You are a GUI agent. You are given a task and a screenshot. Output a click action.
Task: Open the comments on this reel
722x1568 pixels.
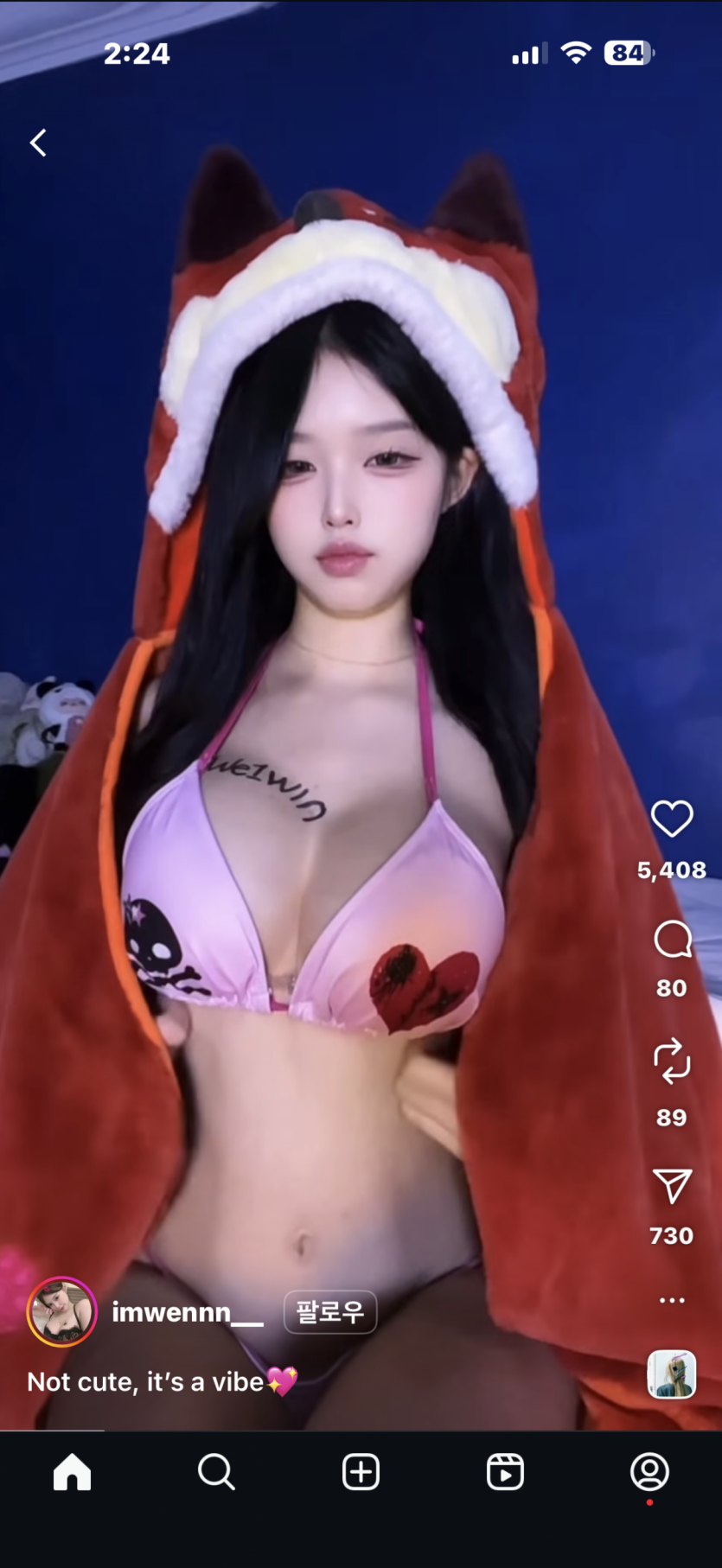(x=672, y=940)
